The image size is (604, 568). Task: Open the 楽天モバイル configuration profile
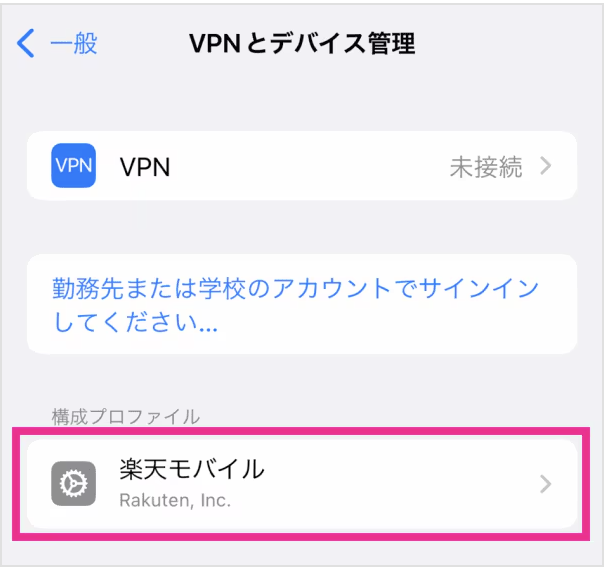pyautogui.click(x=301, y=483)
